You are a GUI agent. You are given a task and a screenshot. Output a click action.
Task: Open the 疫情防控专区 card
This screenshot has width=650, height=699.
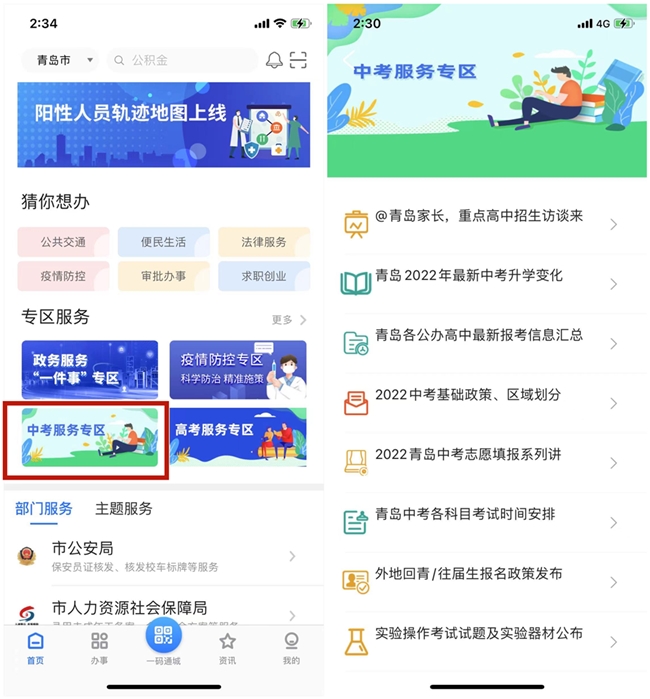[x=238, y=369]
